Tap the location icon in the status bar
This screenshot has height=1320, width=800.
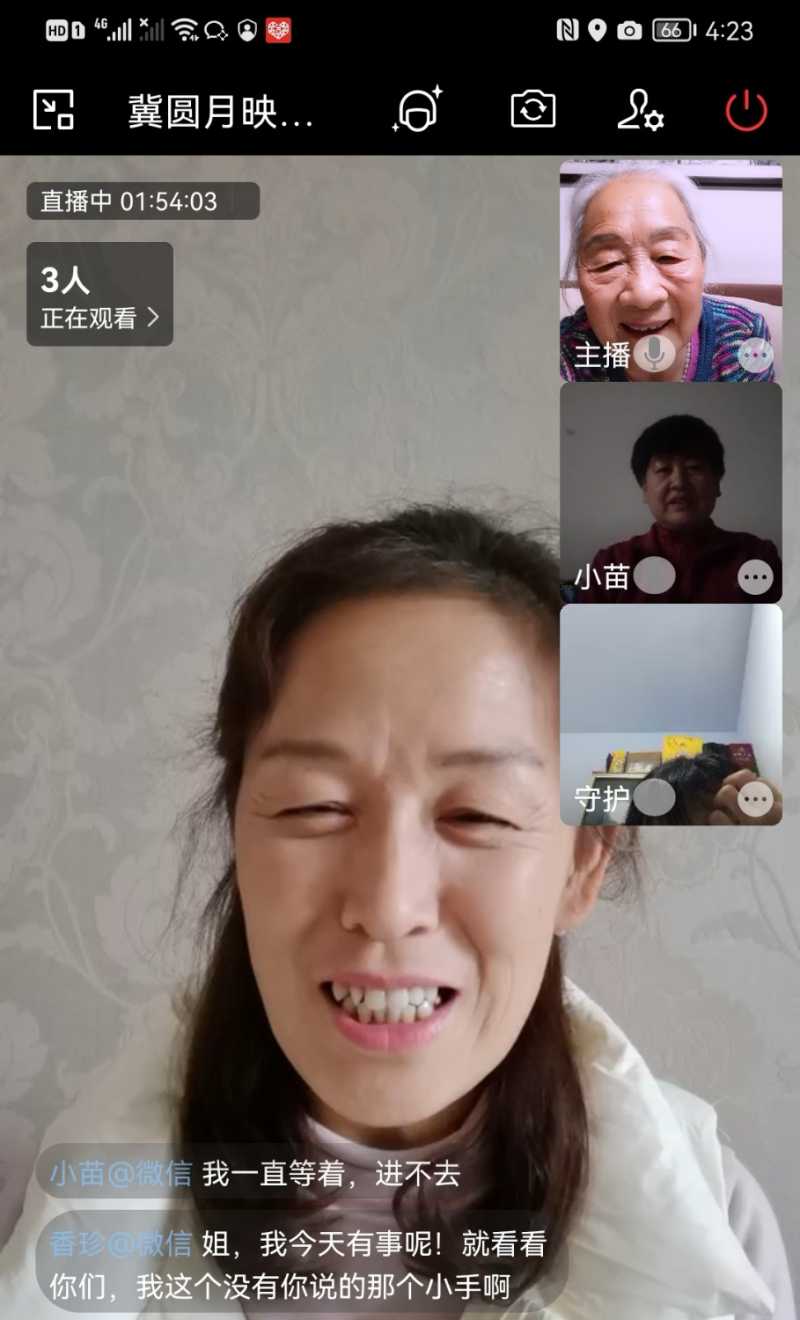[596, 30]
